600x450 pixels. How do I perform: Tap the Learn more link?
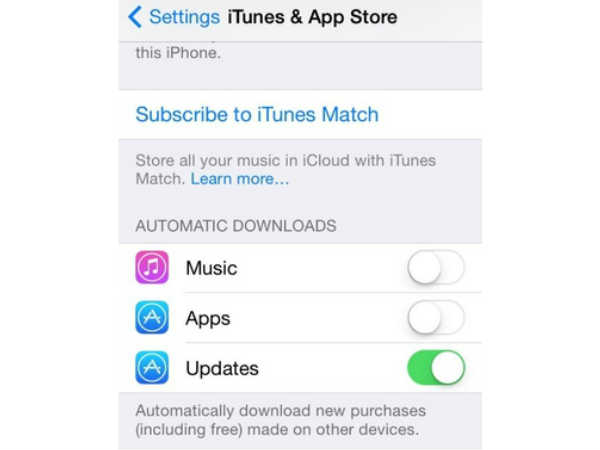point(240,179)
